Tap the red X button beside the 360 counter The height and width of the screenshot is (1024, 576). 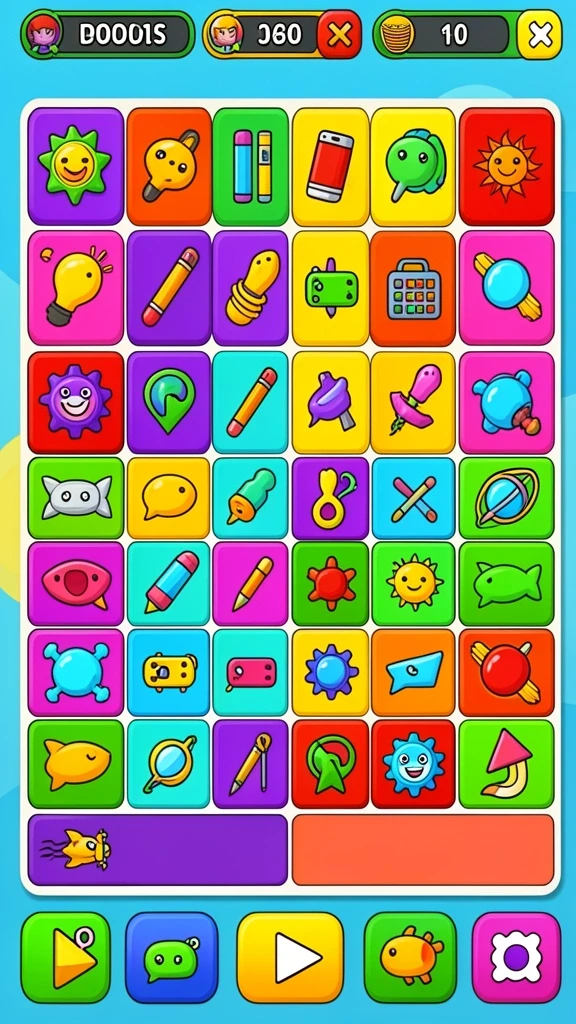339,34
